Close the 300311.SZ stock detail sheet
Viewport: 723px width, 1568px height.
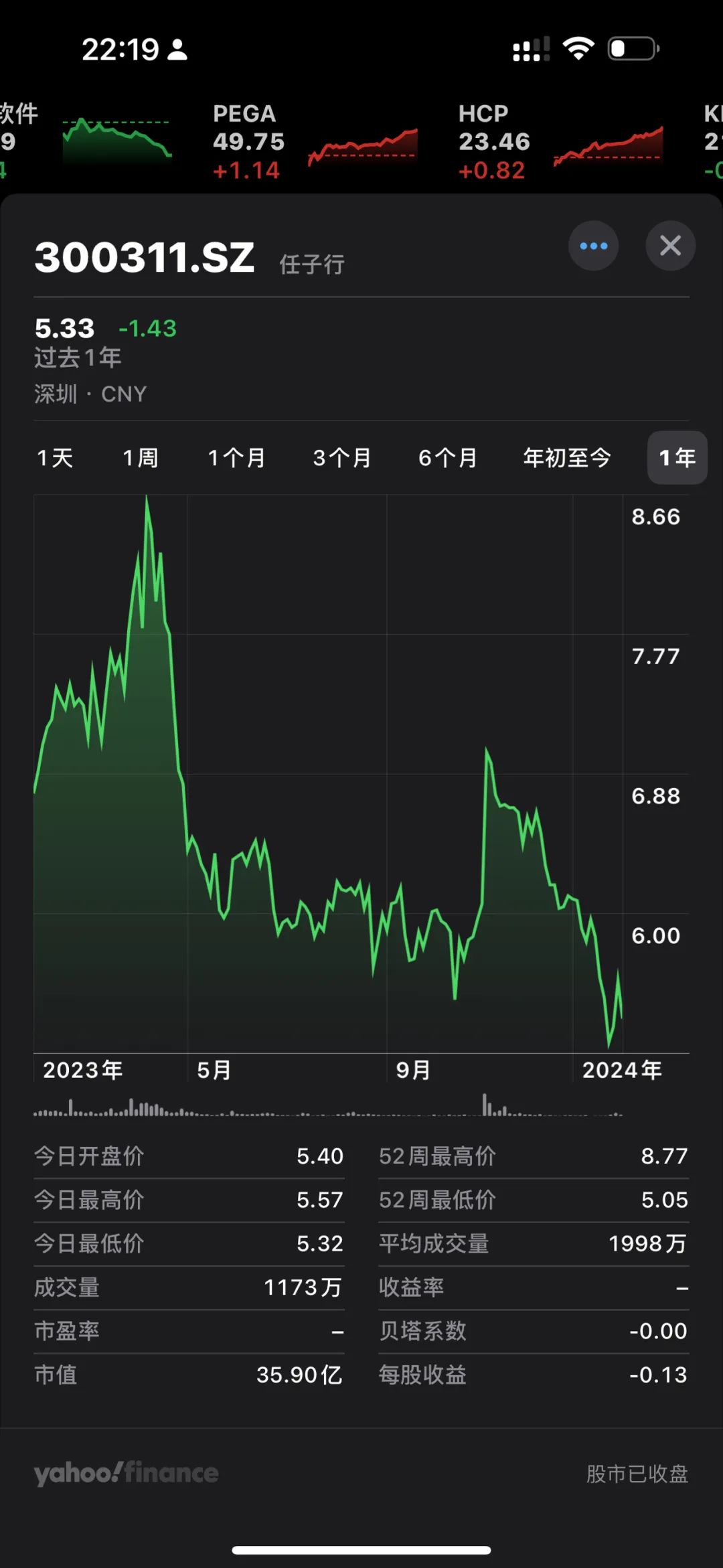(670, 246)
